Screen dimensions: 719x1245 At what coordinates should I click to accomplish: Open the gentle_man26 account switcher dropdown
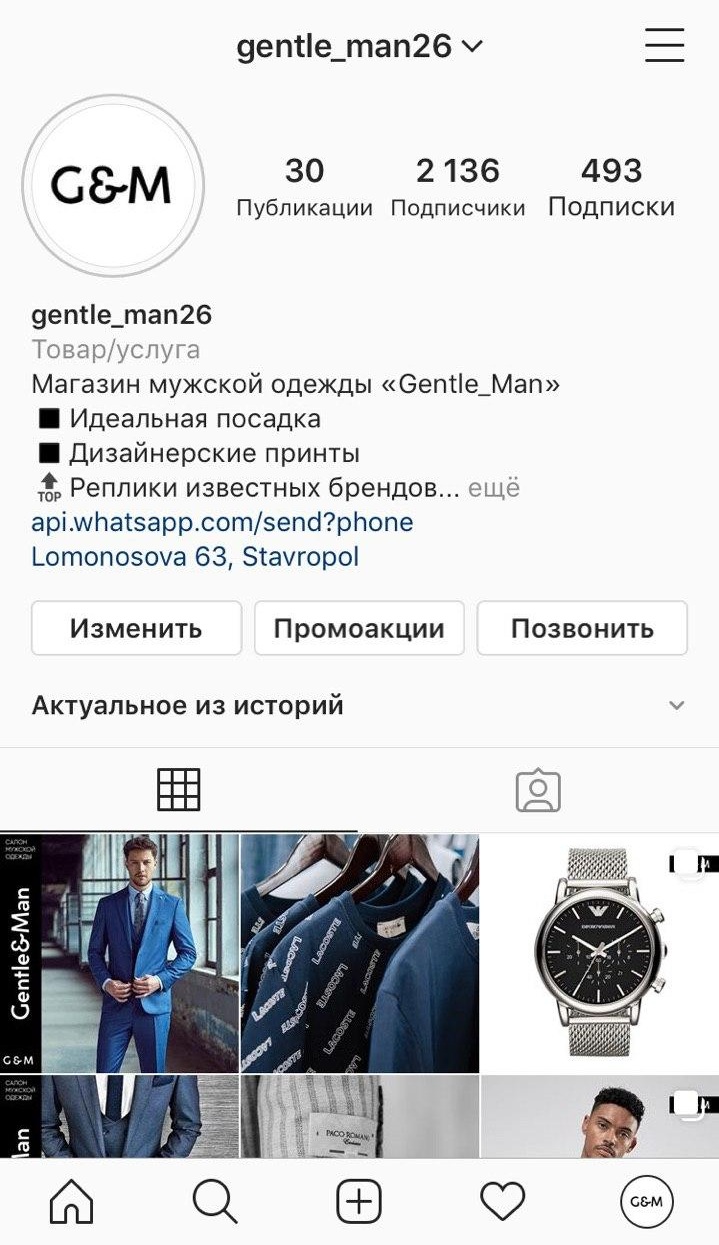[x=360, y=46]
